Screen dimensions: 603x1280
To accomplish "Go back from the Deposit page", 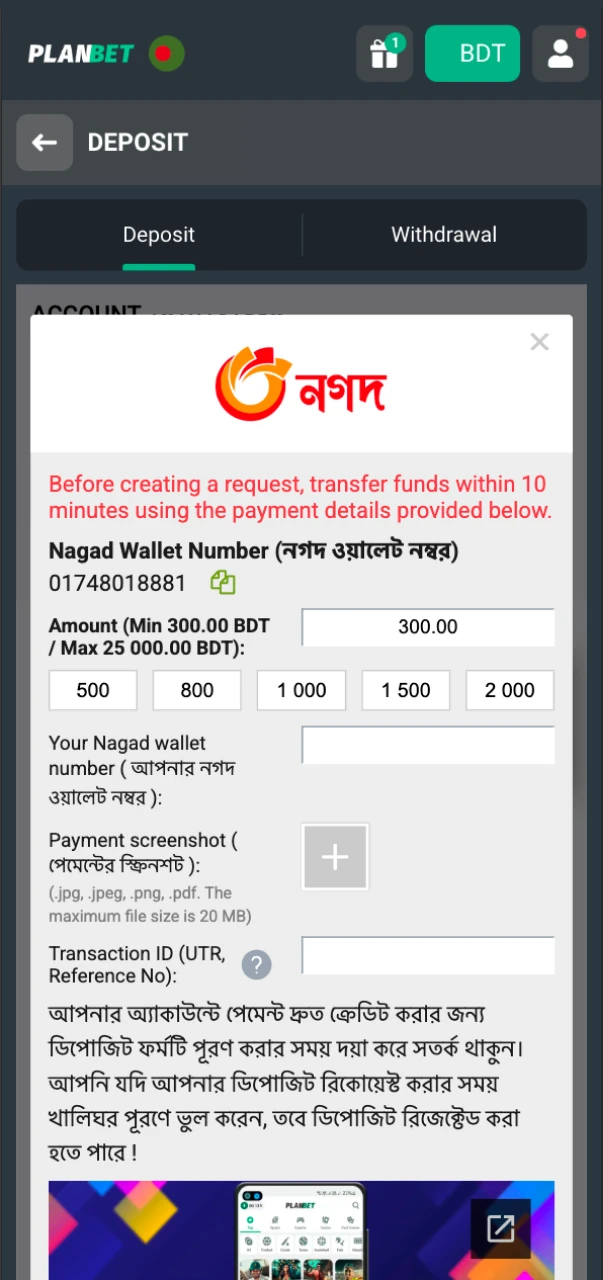I will coord(44,142).
